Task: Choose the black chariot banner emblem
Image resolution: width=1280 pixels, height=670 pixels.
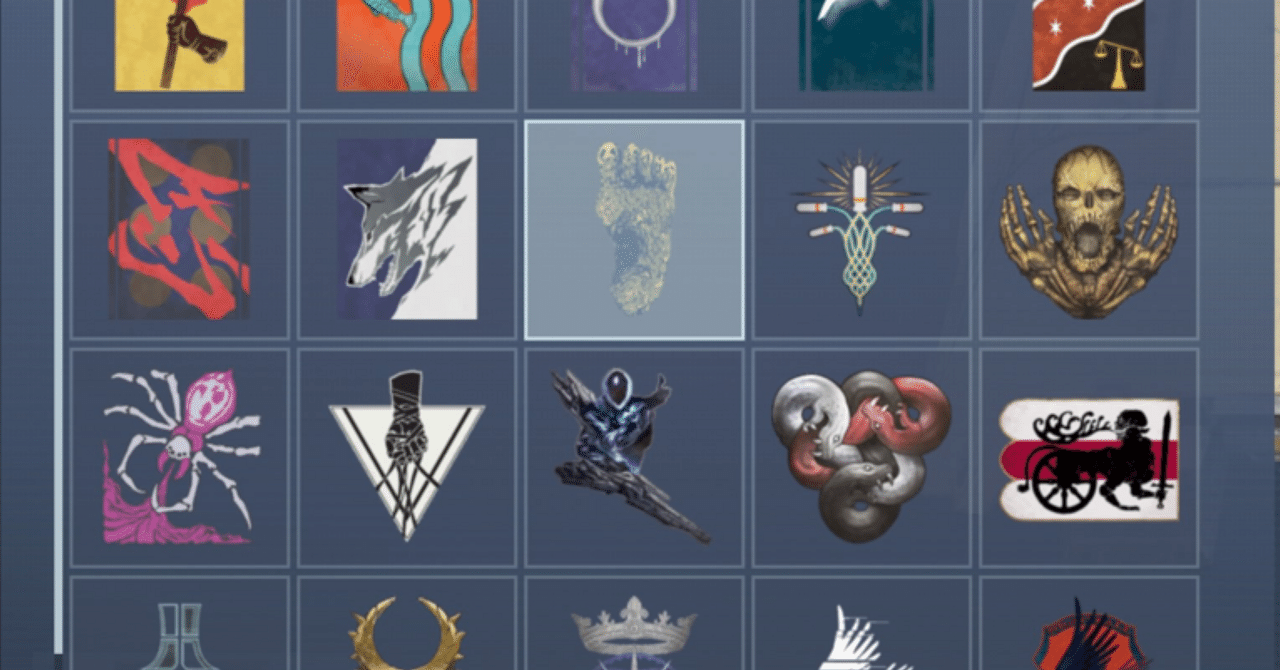Action: [1088, 457]
